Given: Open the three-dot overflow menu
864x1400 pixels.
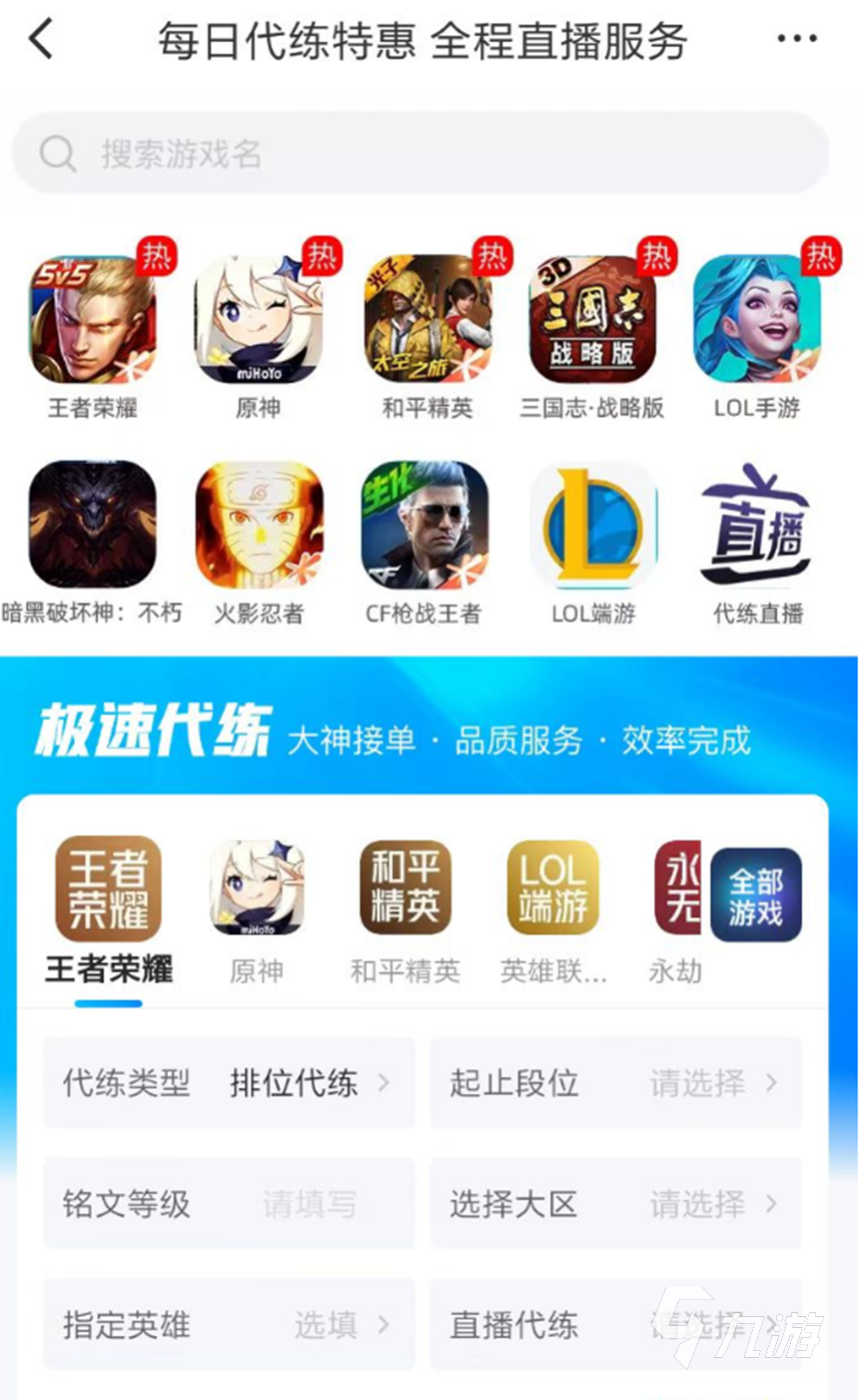Looking at the screenshot, I should 796,40.
